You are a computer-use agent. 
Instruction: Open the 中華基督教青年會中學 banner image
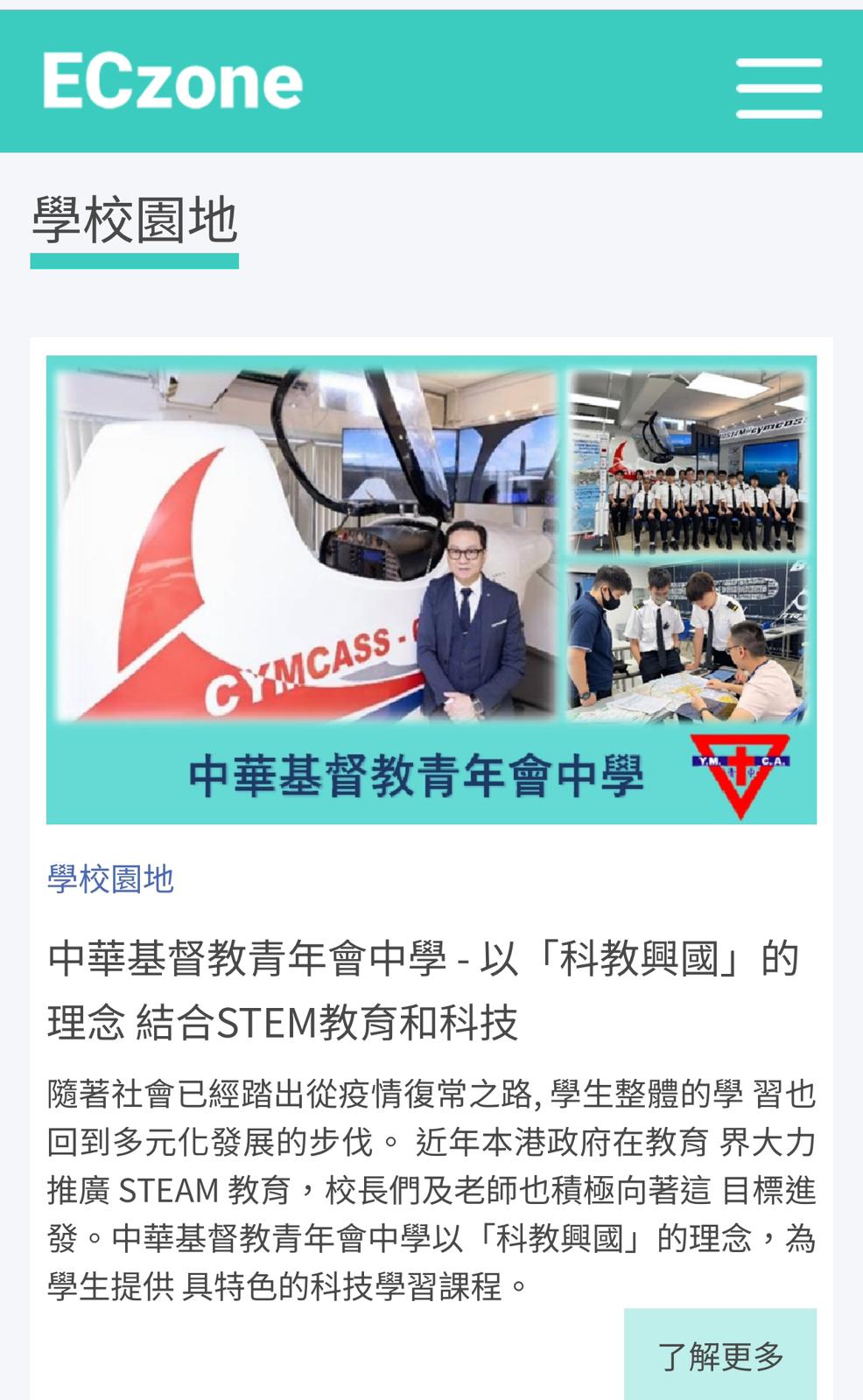[431, 589]
